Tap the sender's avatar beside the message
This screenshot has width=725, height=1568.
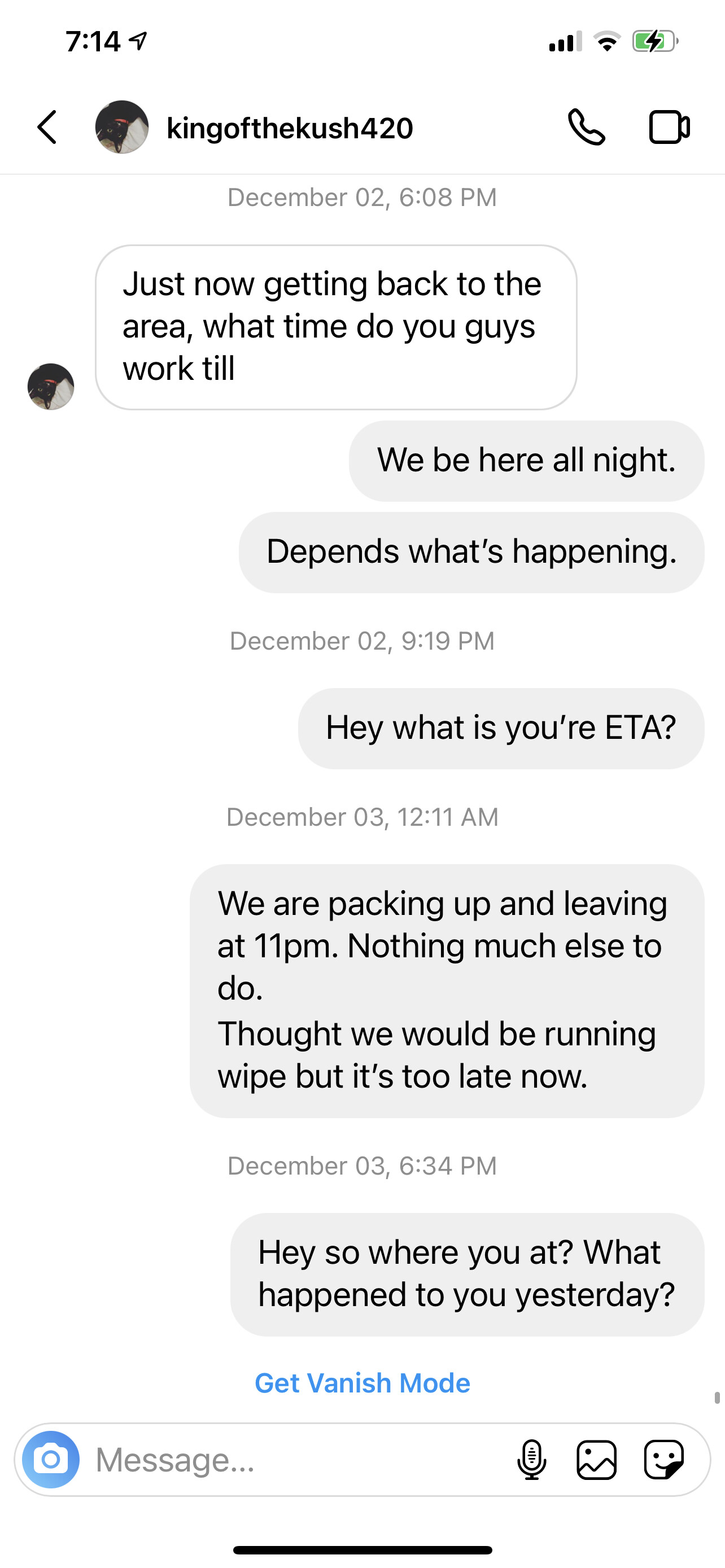coord(50,387)
